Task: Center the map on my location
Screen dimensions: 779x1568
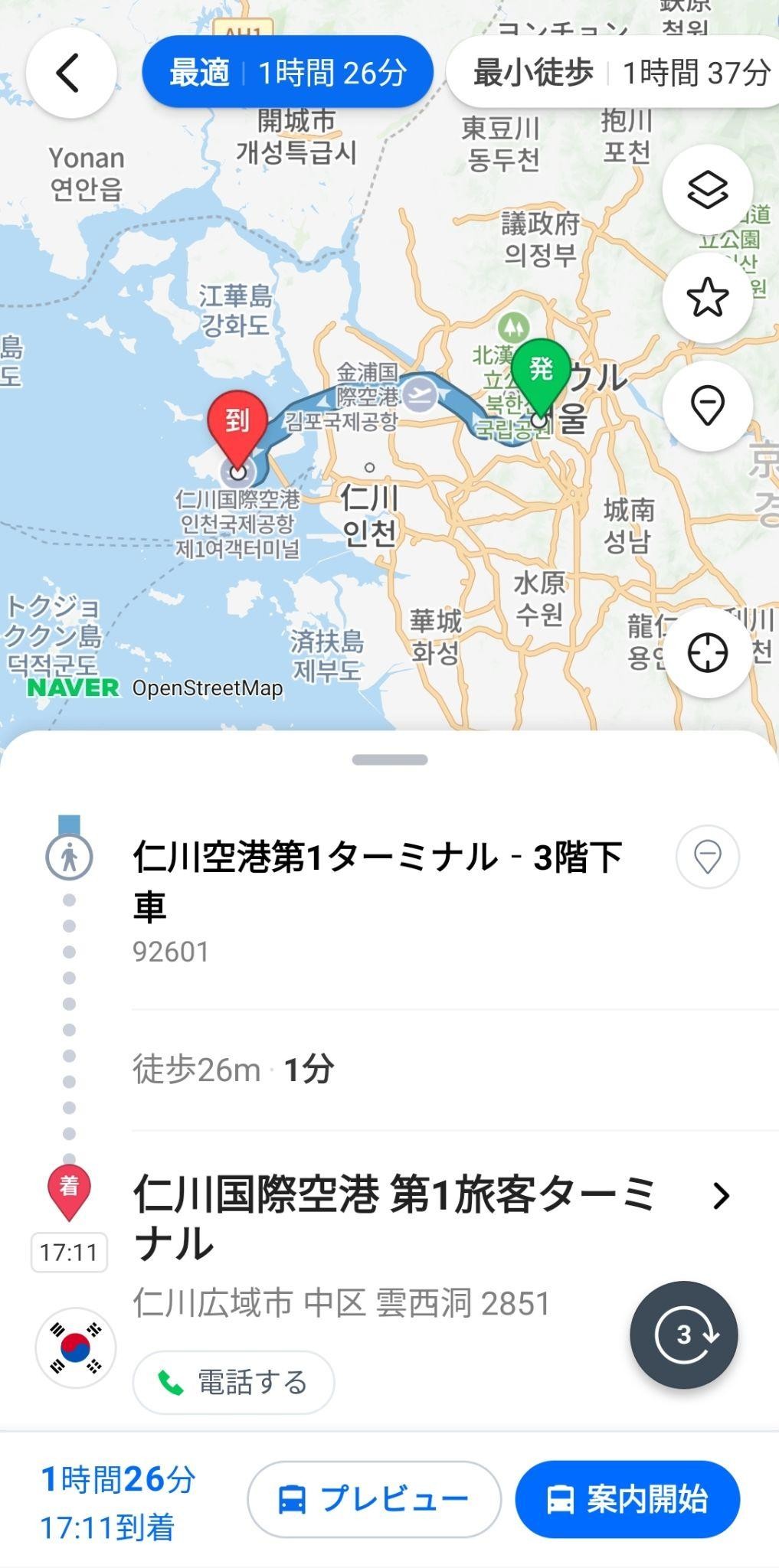Action: tap(707, 653)
